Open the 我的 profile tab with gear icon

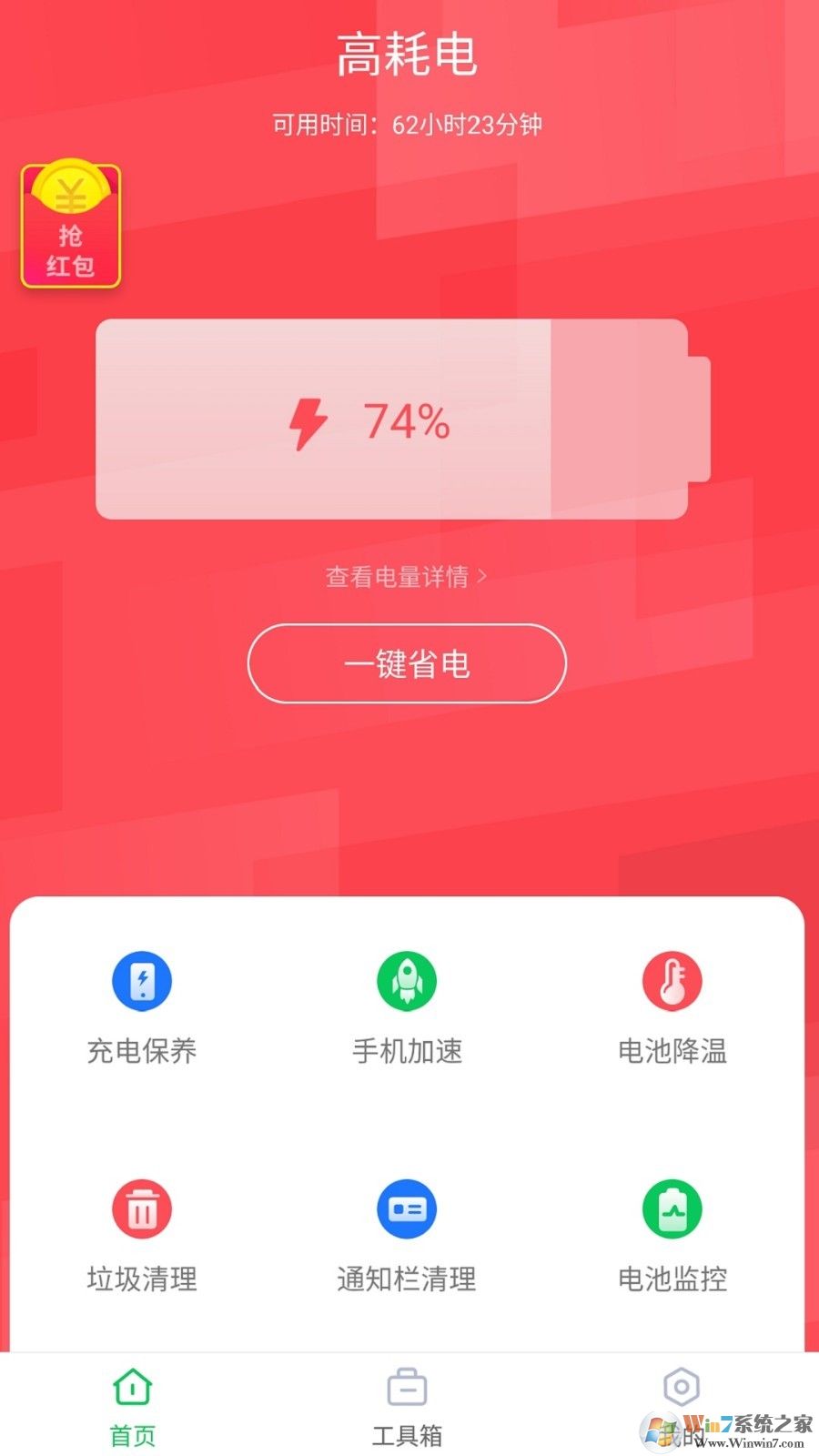680,1401
